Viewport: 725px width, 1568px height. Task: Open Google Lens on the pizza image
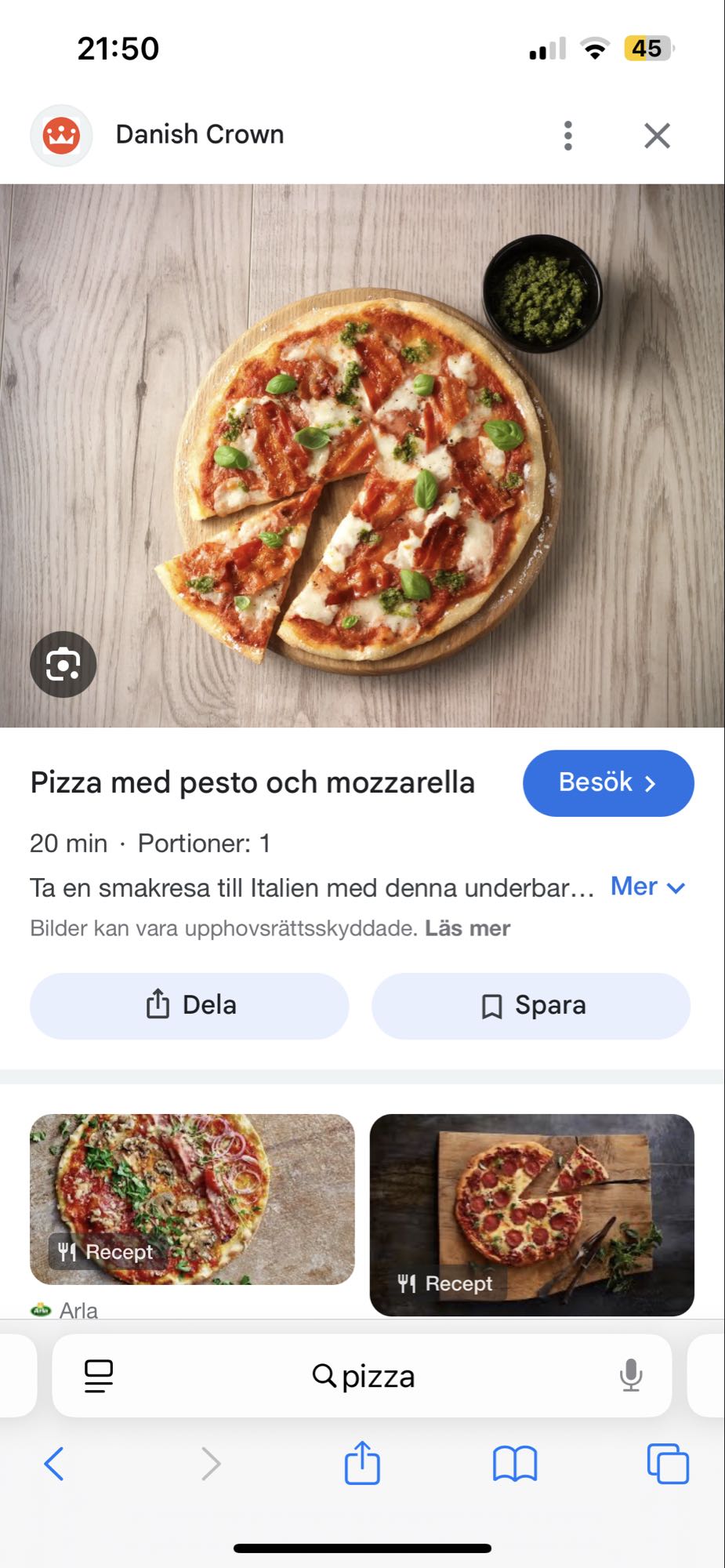(63, 664)
